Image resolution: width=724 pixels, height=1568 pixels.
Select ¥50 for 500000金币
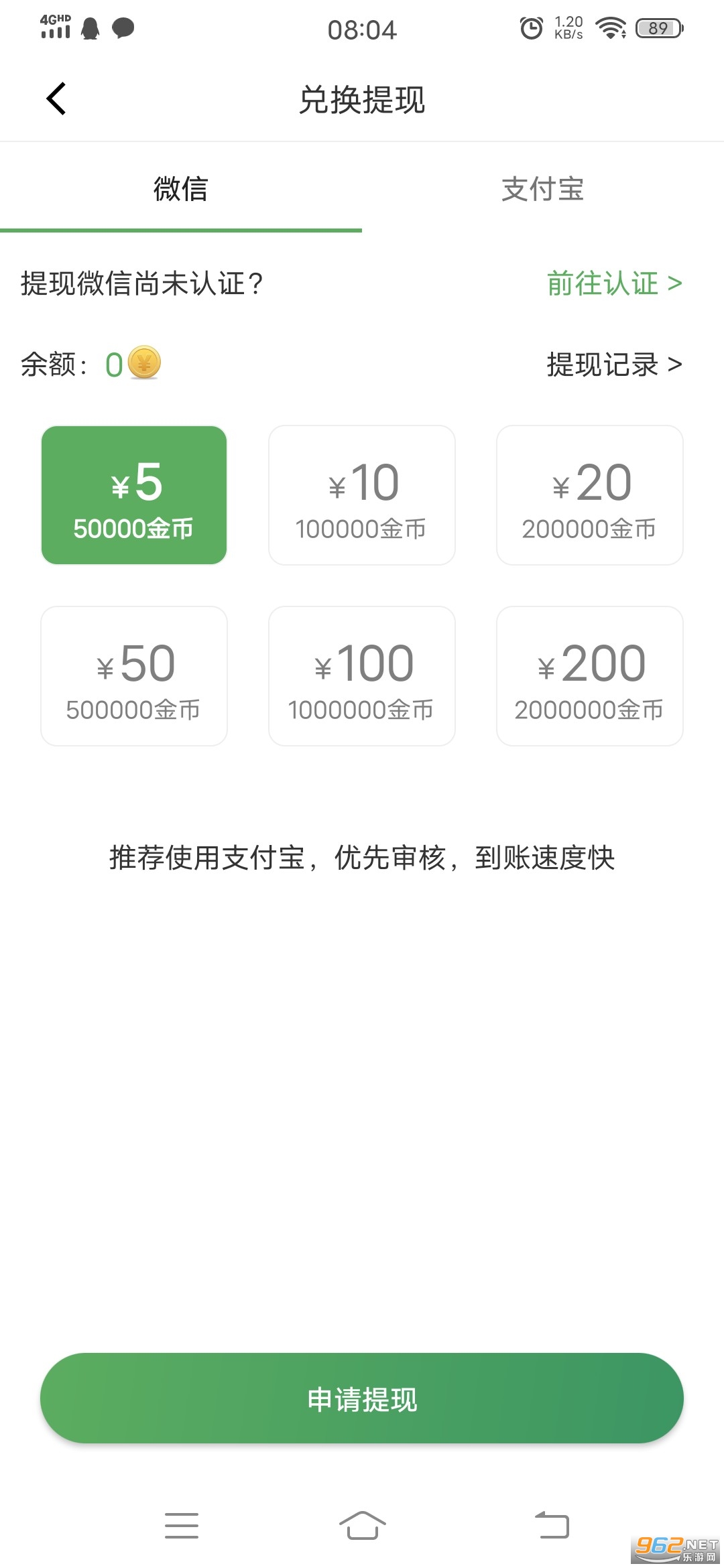(x=134, y=676)
